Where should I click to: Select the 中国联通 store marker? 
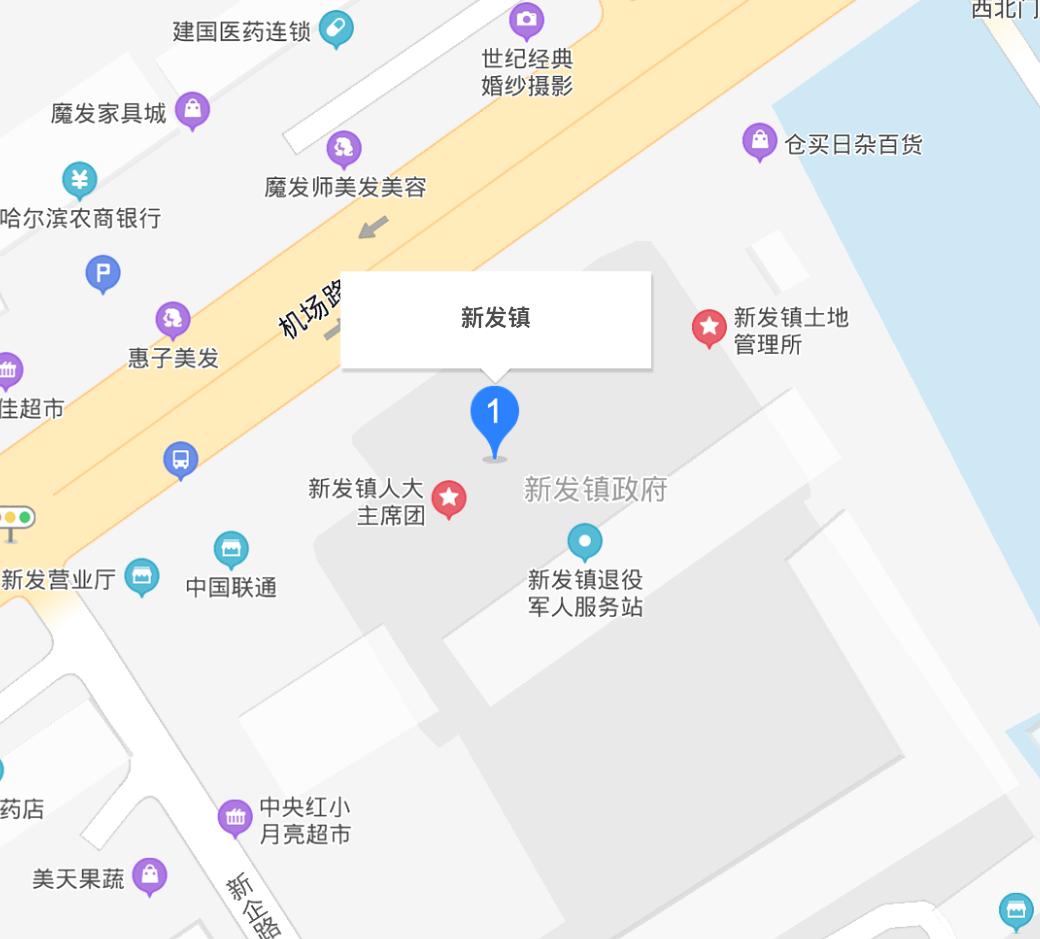231,549
